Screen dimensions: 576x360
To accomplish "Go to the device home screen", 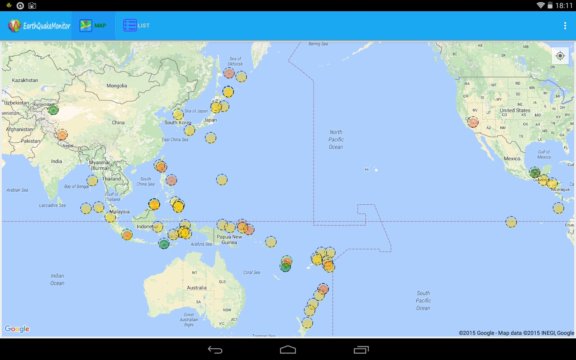I will pos(288,349).
